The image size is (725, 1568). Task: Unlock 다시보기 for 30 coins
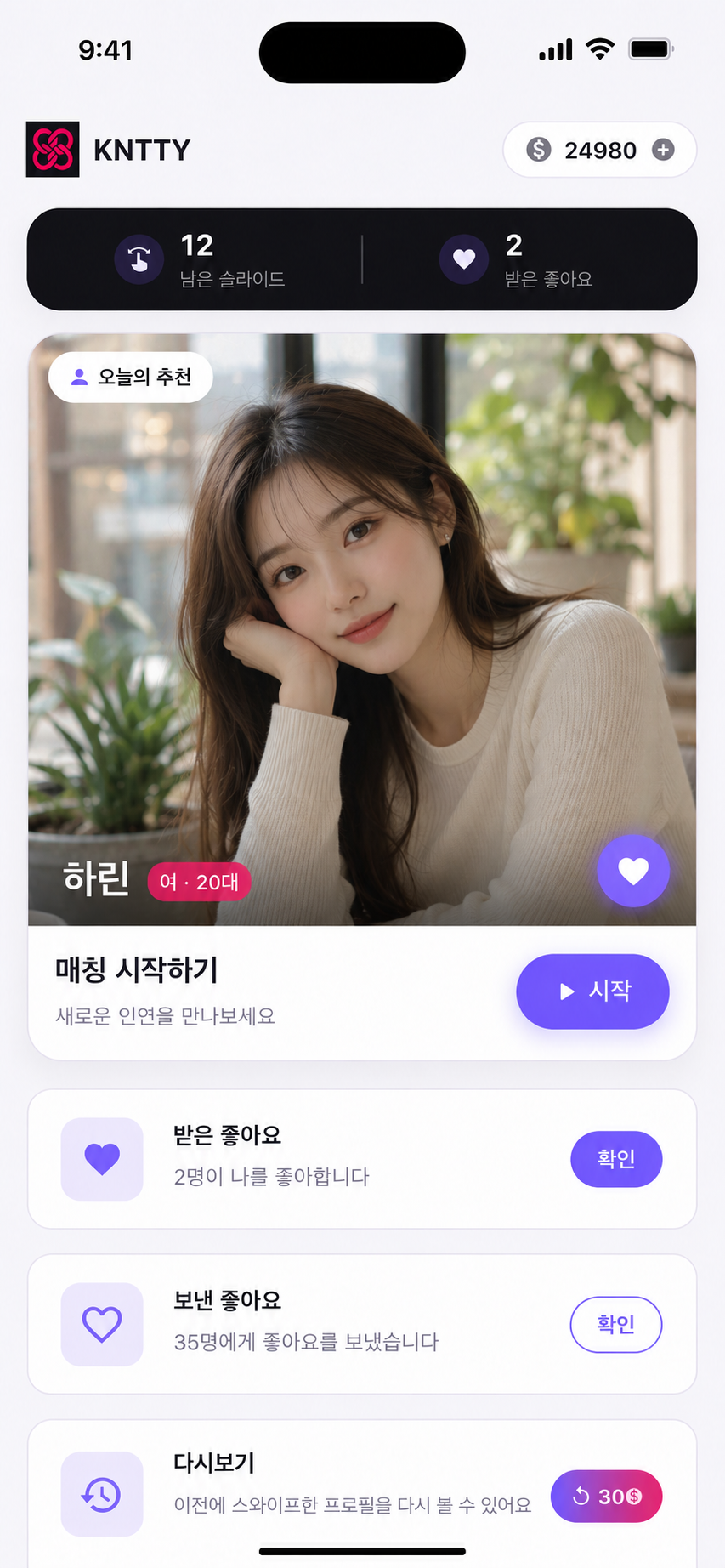point(607,1497)
